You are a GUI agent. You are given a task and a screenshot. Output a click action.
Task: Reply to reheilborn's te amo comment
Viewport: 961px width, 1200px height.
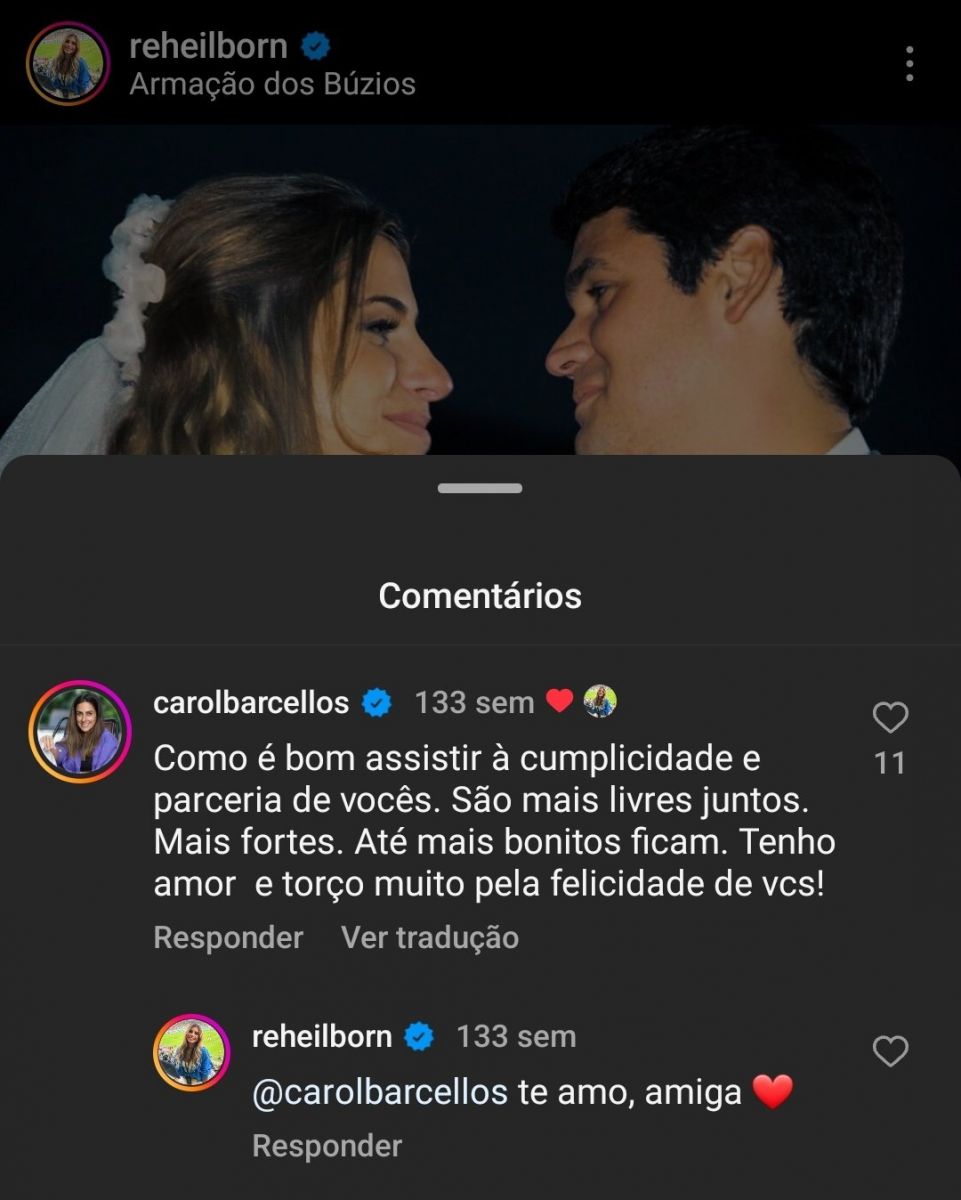click(x=326, y=1146)
